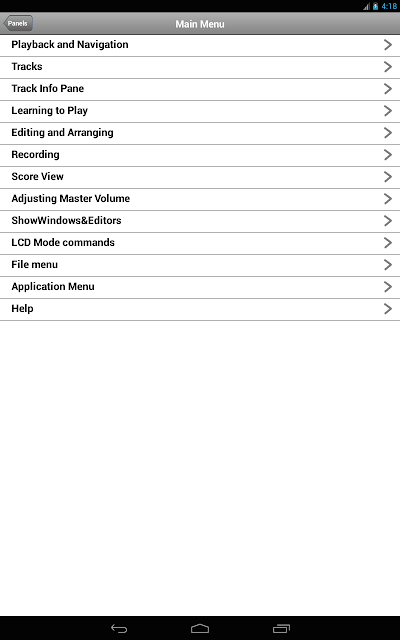Open Score View
This screenshot has height=640, width=400.
(200, 178)
